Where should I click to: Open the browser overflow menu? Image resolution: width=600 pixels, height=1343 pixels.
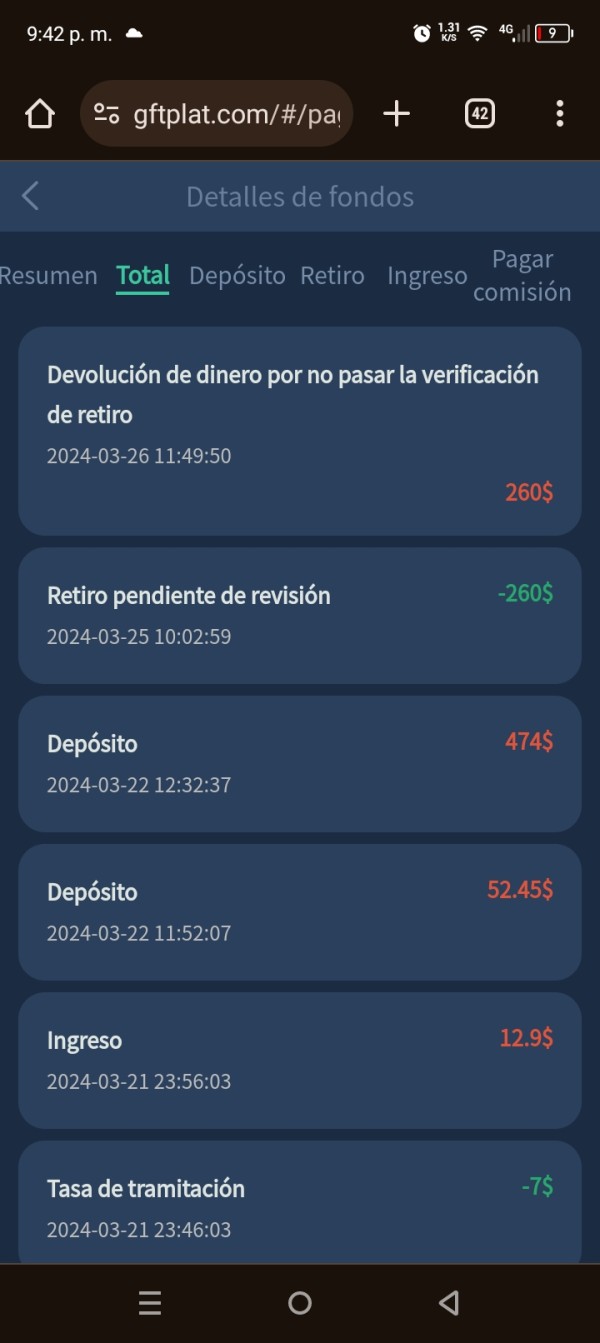(x=560, y=114)
